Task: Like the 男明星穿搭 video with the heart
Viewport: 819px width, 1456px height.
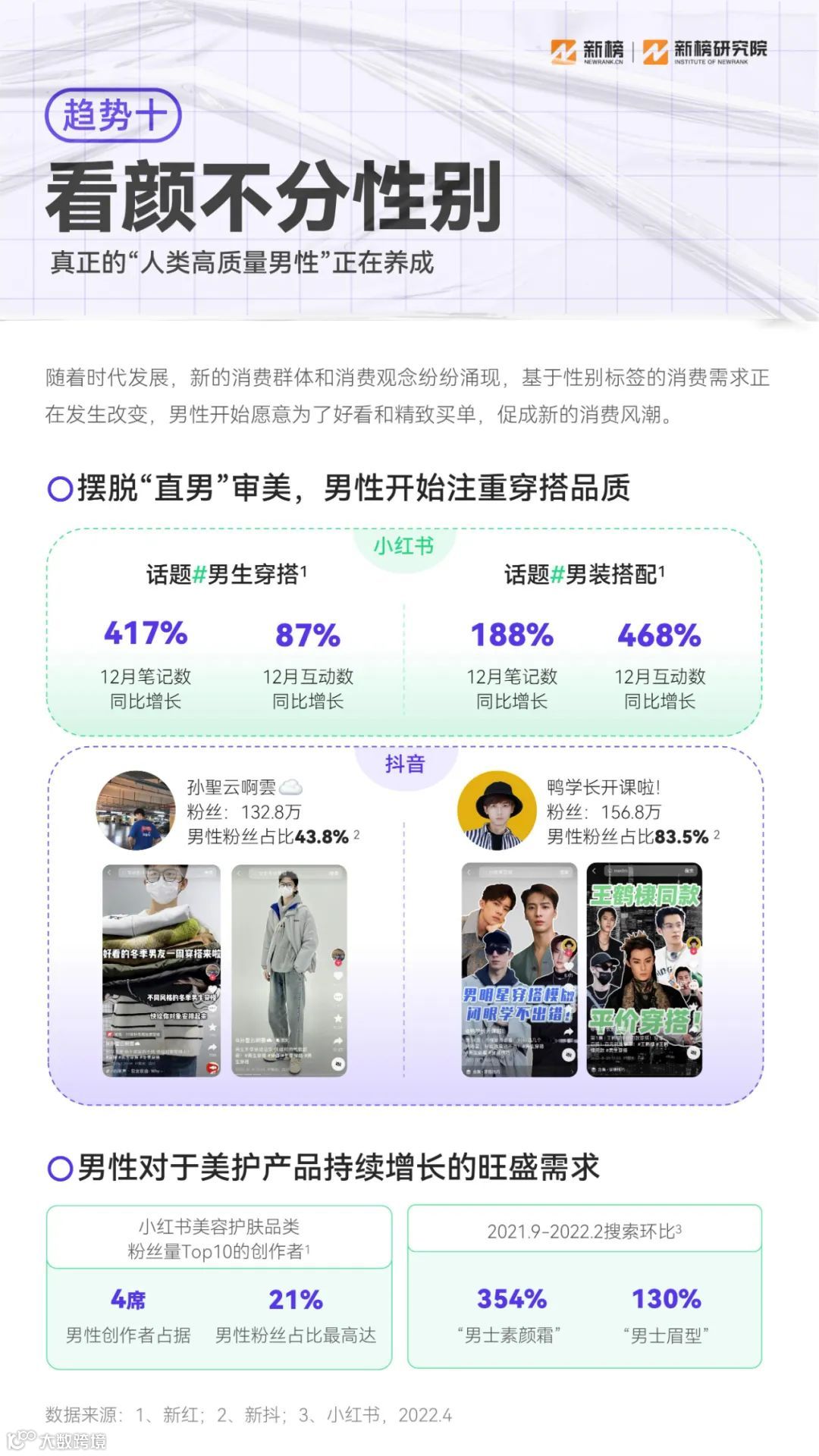Action: tap(568, 965)
